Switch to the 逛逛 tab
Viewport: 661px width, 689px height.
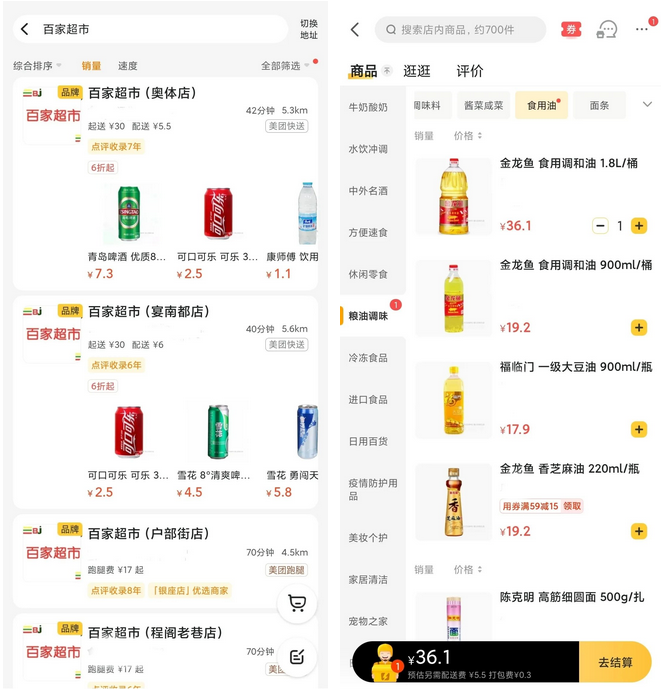417,71
